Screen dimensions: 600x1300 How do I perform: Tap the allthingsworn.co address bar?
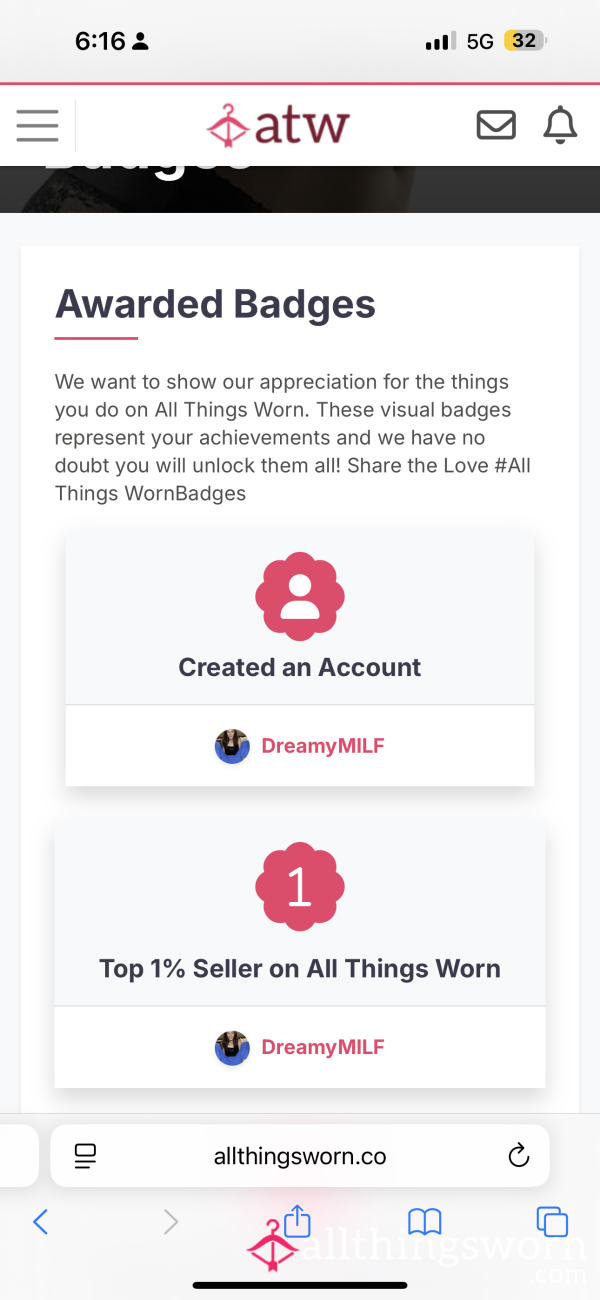tap(300, 1157)
